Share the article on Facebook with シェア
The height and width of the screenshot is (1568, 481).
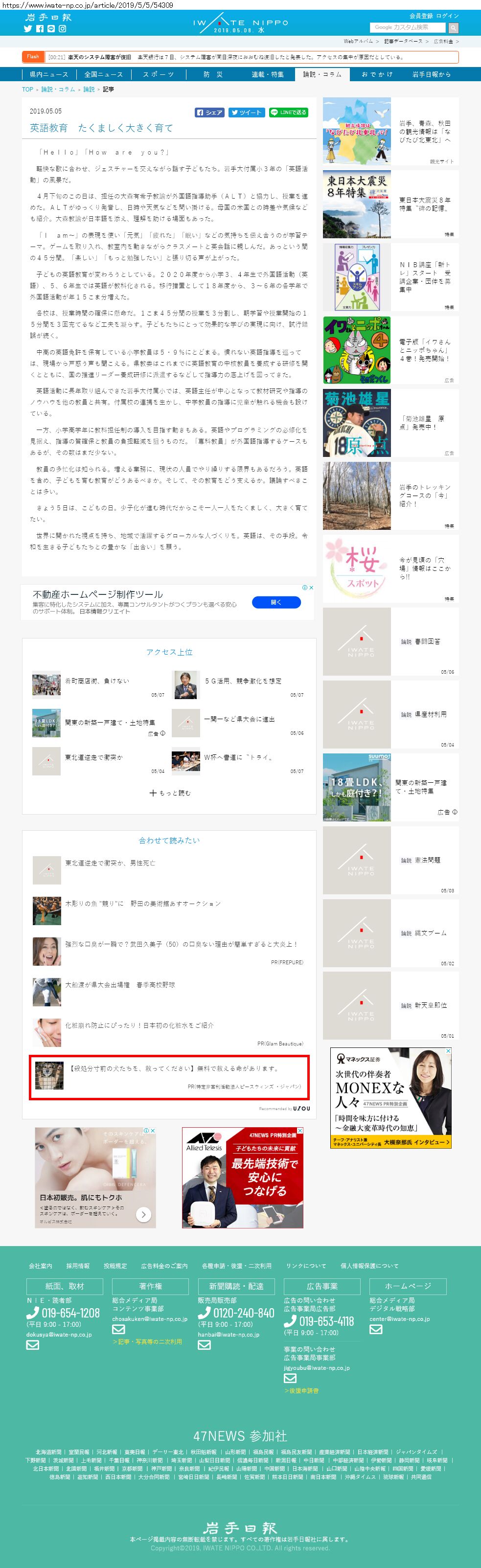(x=209, y=113)
